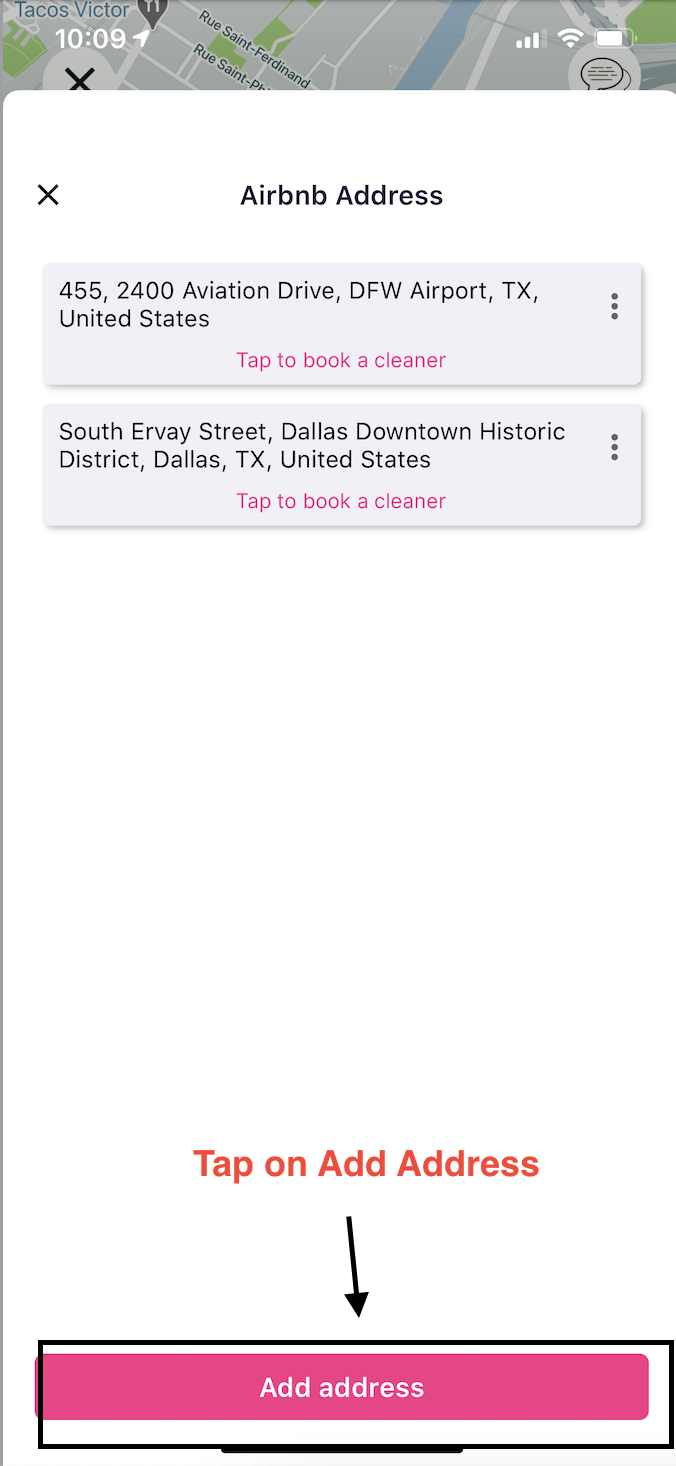Open options for the Aviation Drive address

tap(614, 307)
